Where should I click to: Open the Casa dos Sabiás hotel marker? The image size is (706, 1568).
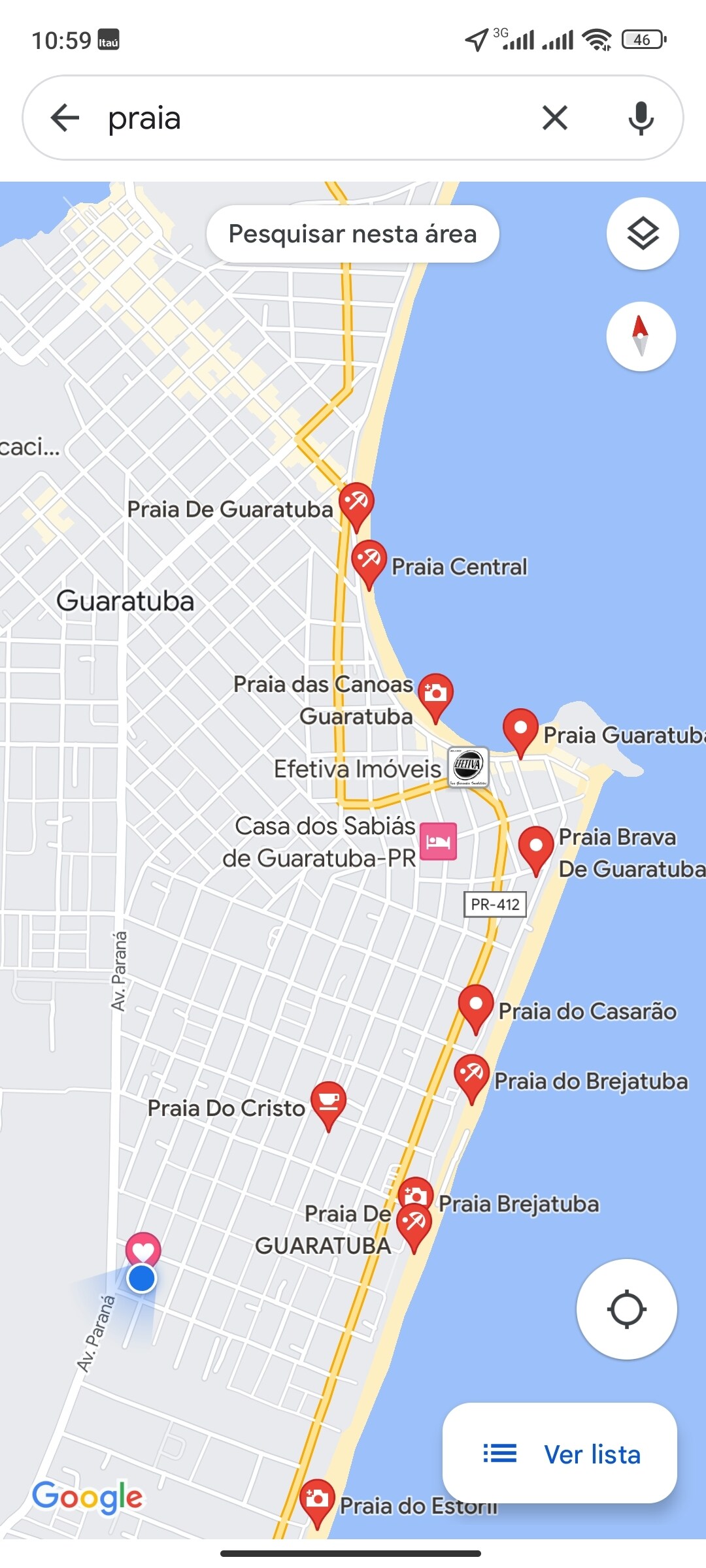(x=438, y=841)
